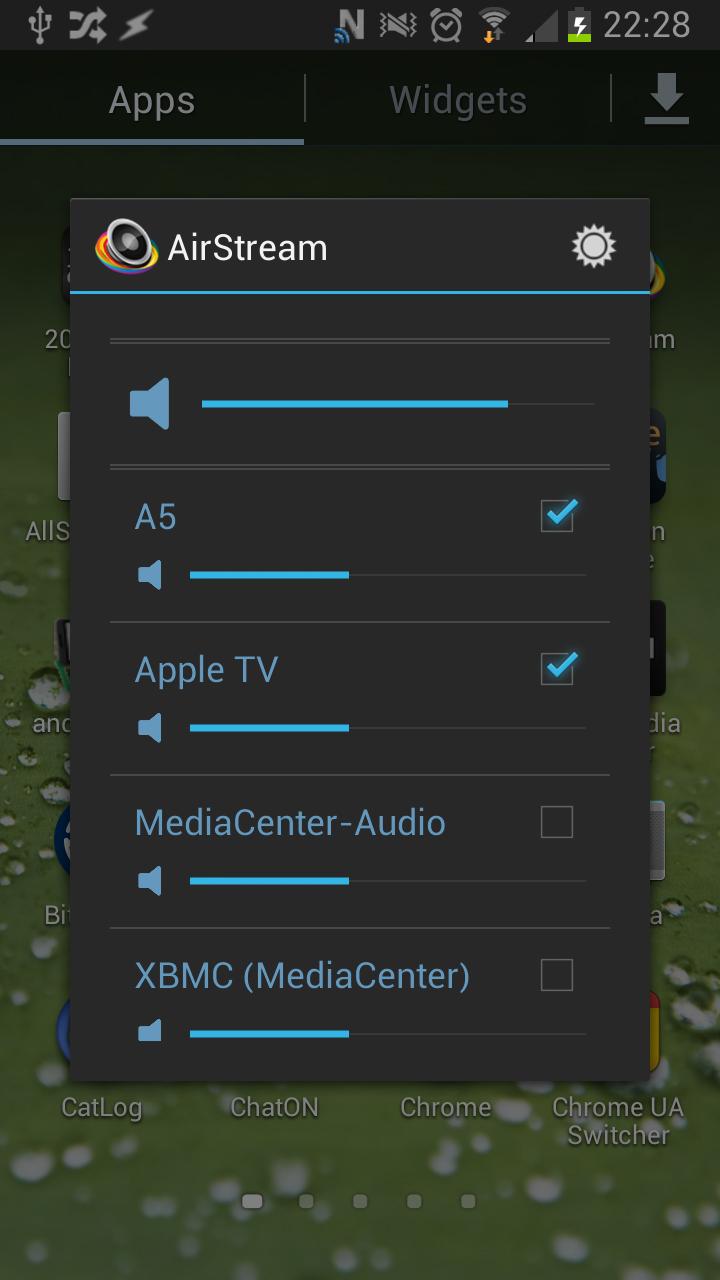Tap the MediaCenter-Audio volume slider

tap(387, 881)
